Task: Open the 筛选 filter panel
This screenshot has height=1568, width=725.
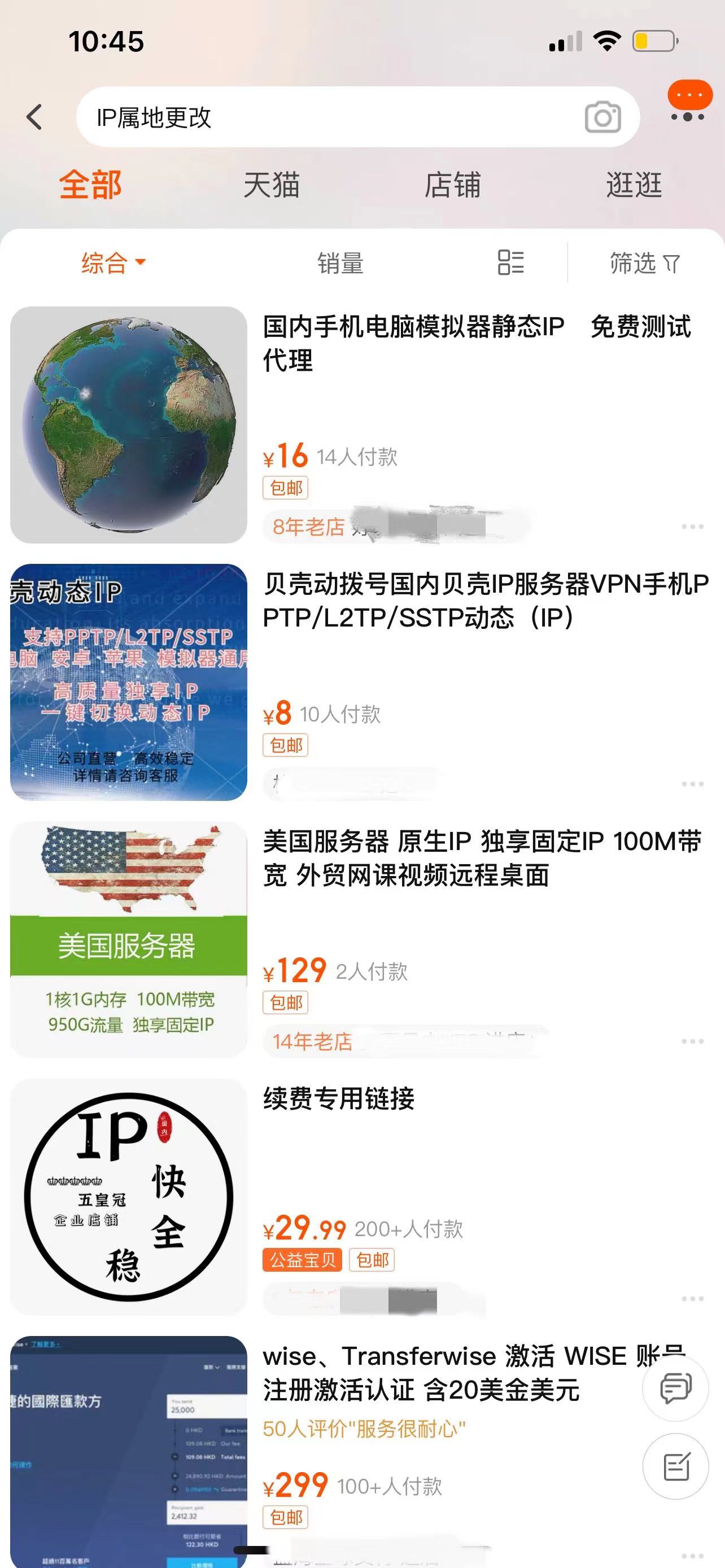Action: point(644,263)
